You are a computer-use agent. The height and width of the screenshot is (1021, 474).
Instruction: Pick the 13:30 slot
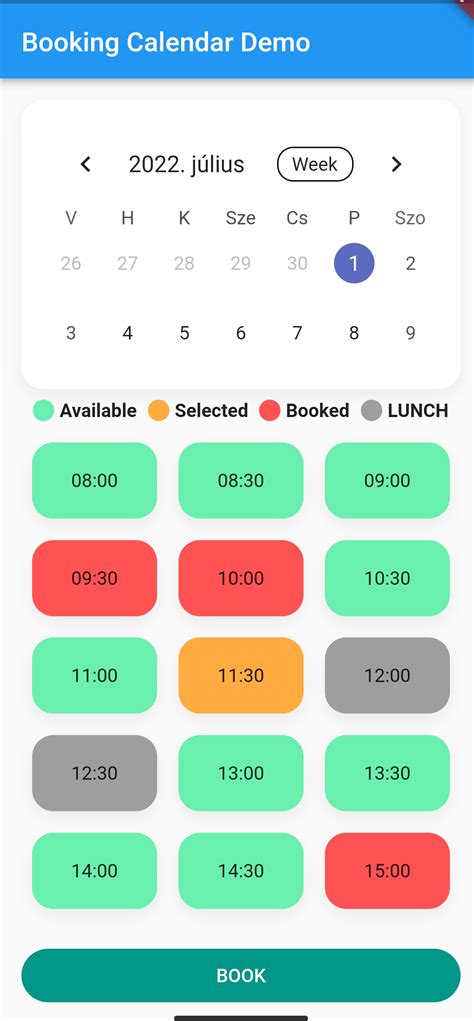pos(387,773)
